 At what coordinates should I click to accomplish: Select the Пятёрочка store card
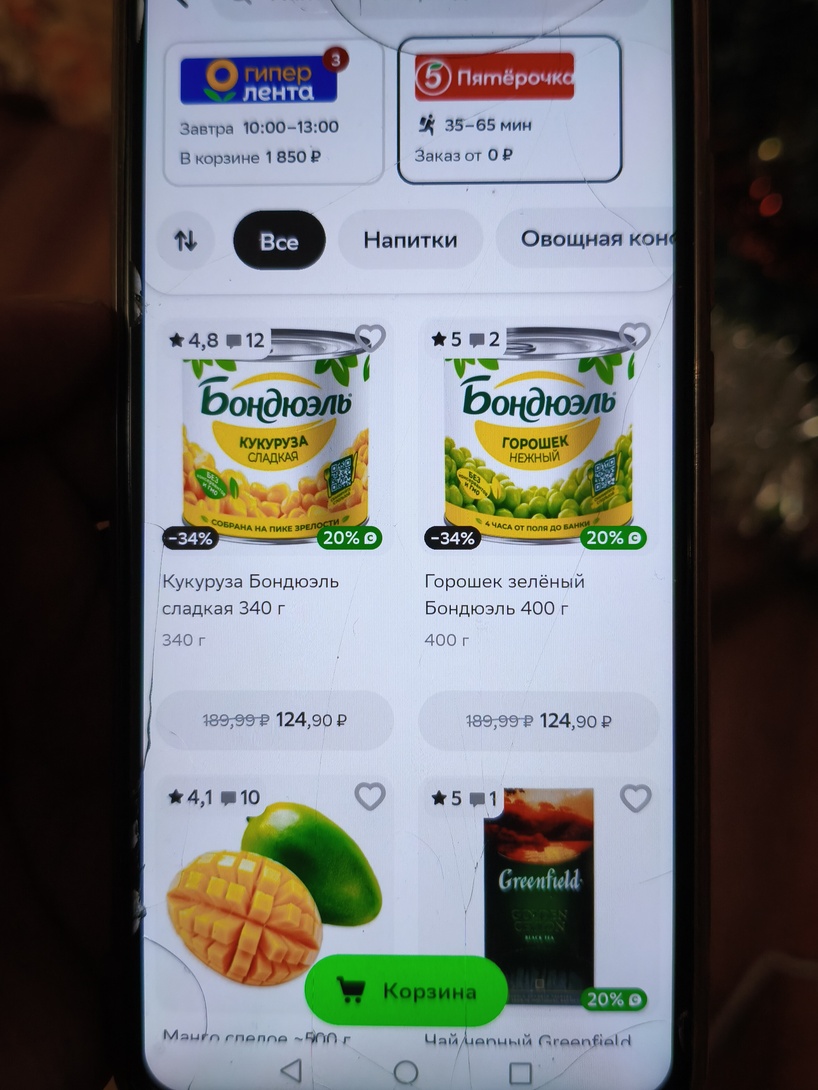[x=509, y=110]
